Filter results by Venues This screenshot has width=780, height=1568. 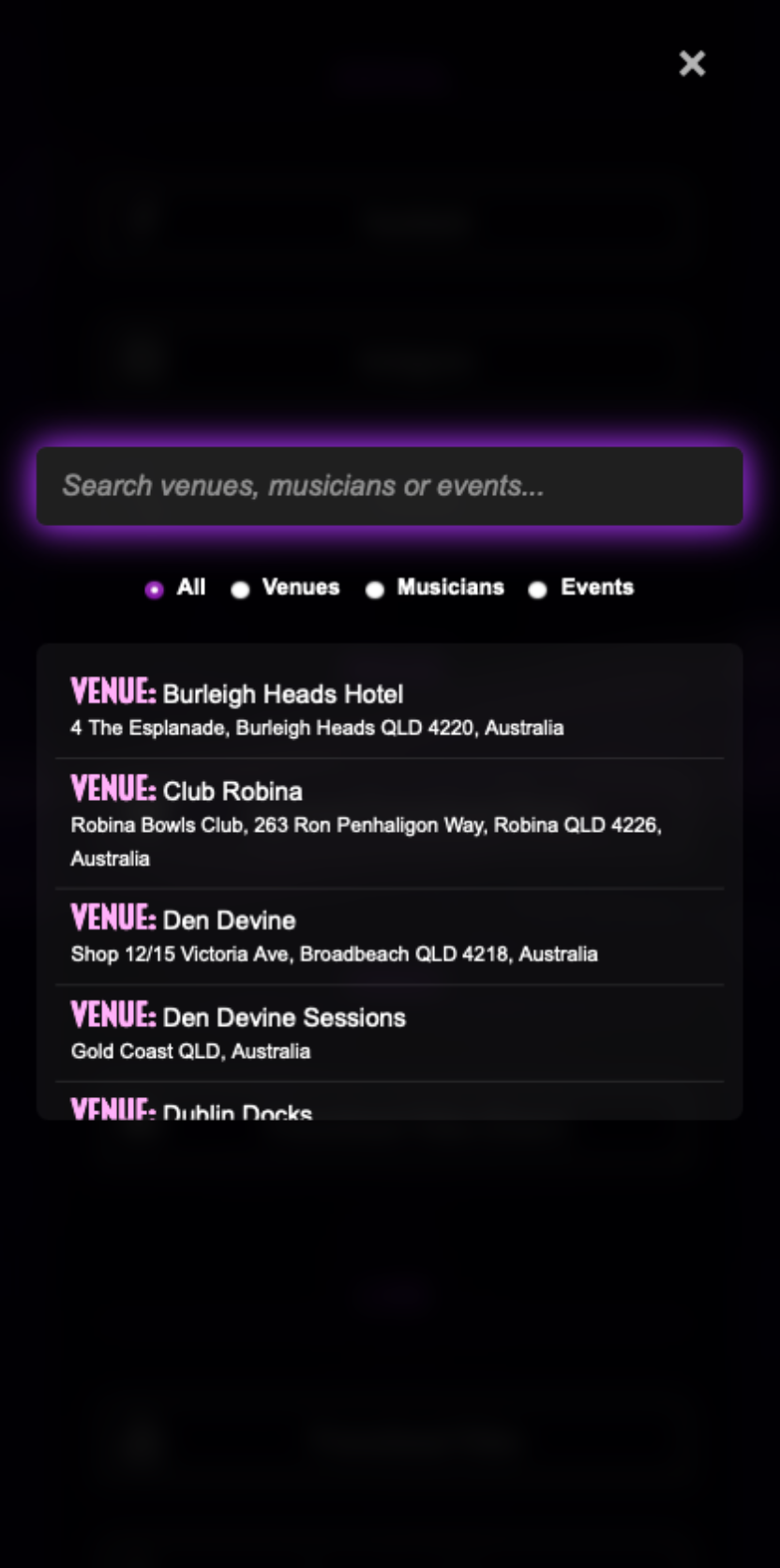click(x=241, y=589)
